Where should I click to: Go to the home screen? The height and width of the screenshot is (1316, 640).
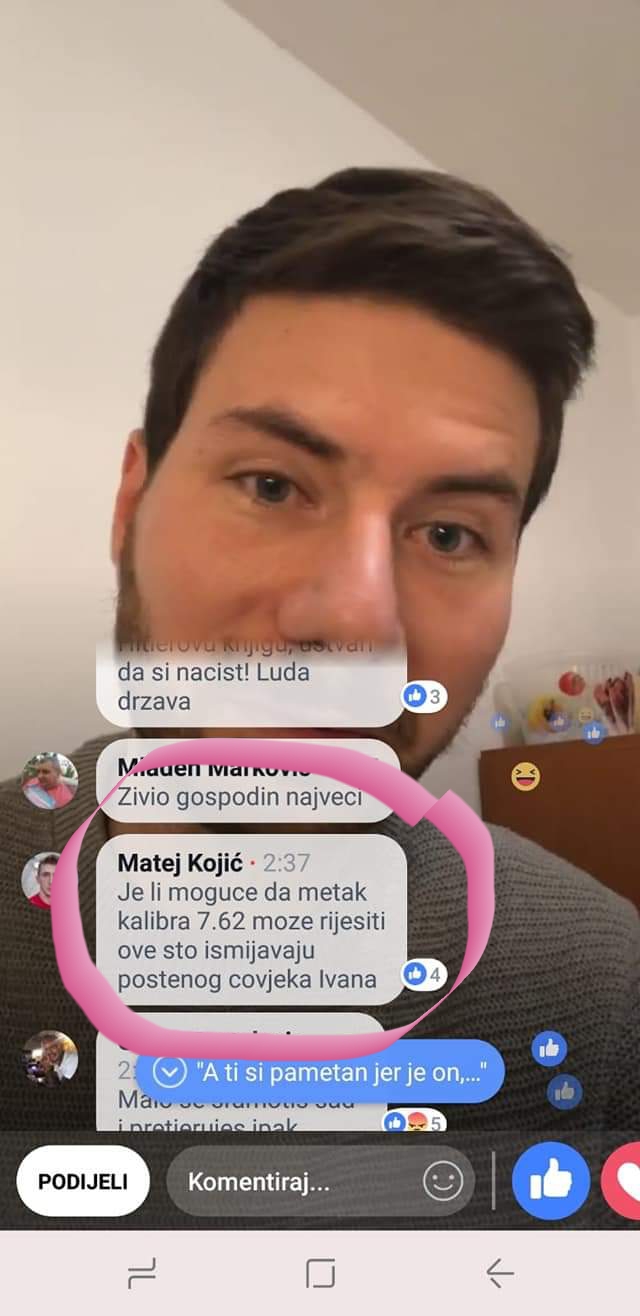coord(320,1273)
